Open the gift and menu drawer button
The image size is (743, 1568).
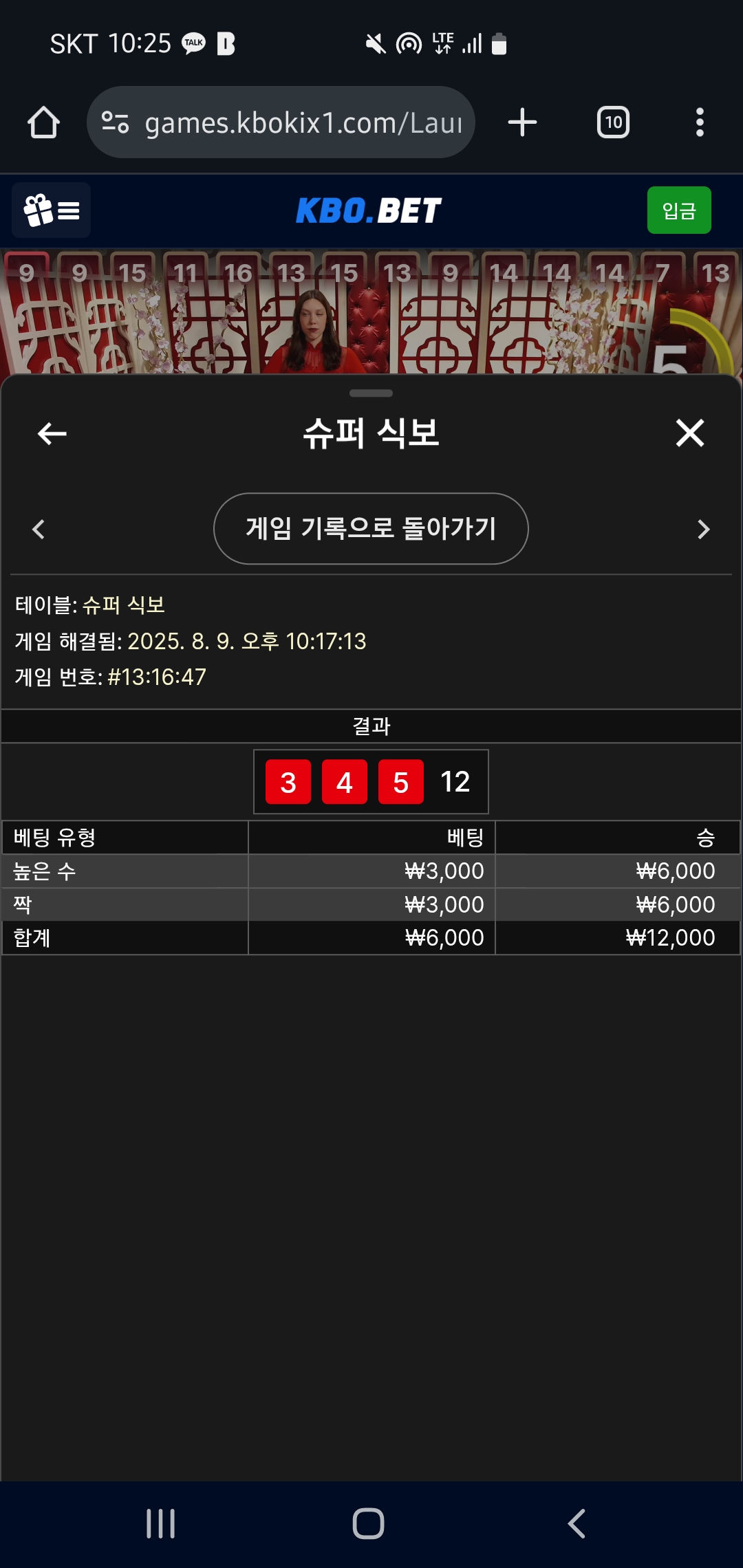pos(52,210)
